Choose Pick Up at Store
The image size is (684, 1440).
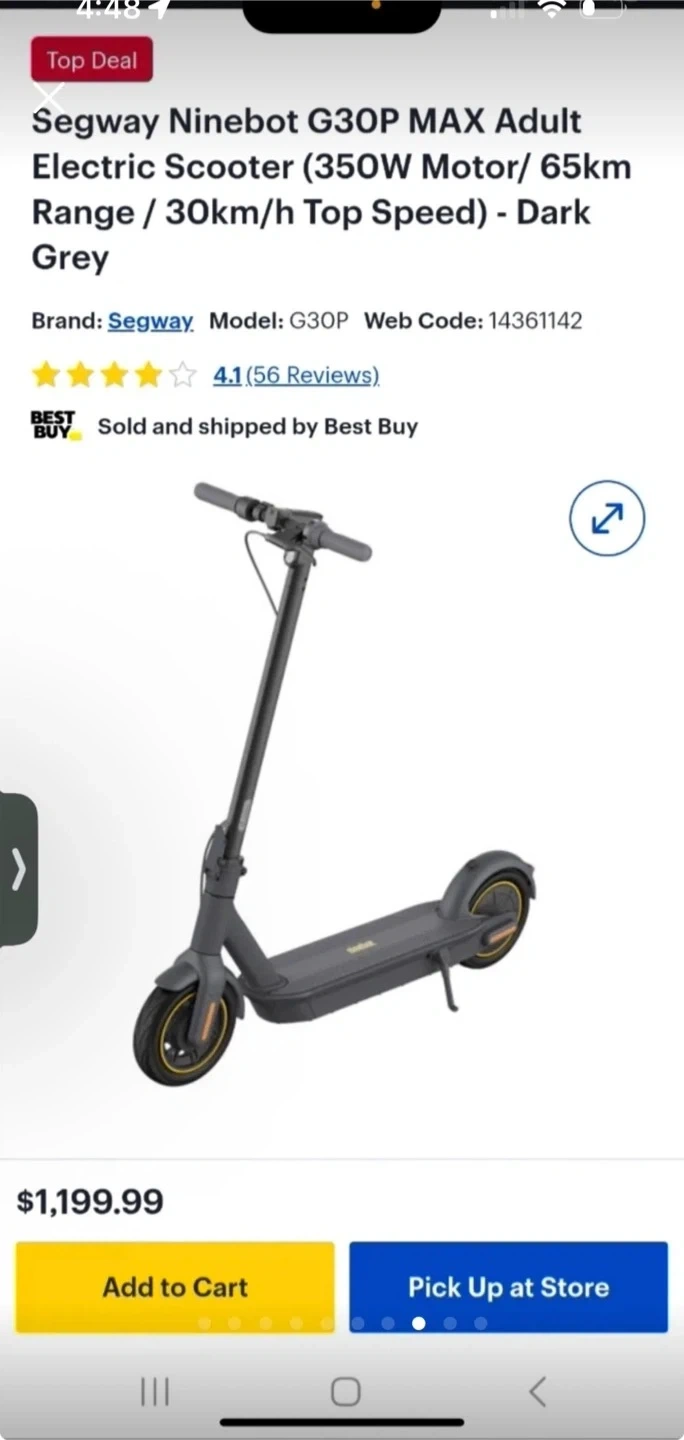(508, 1287)
